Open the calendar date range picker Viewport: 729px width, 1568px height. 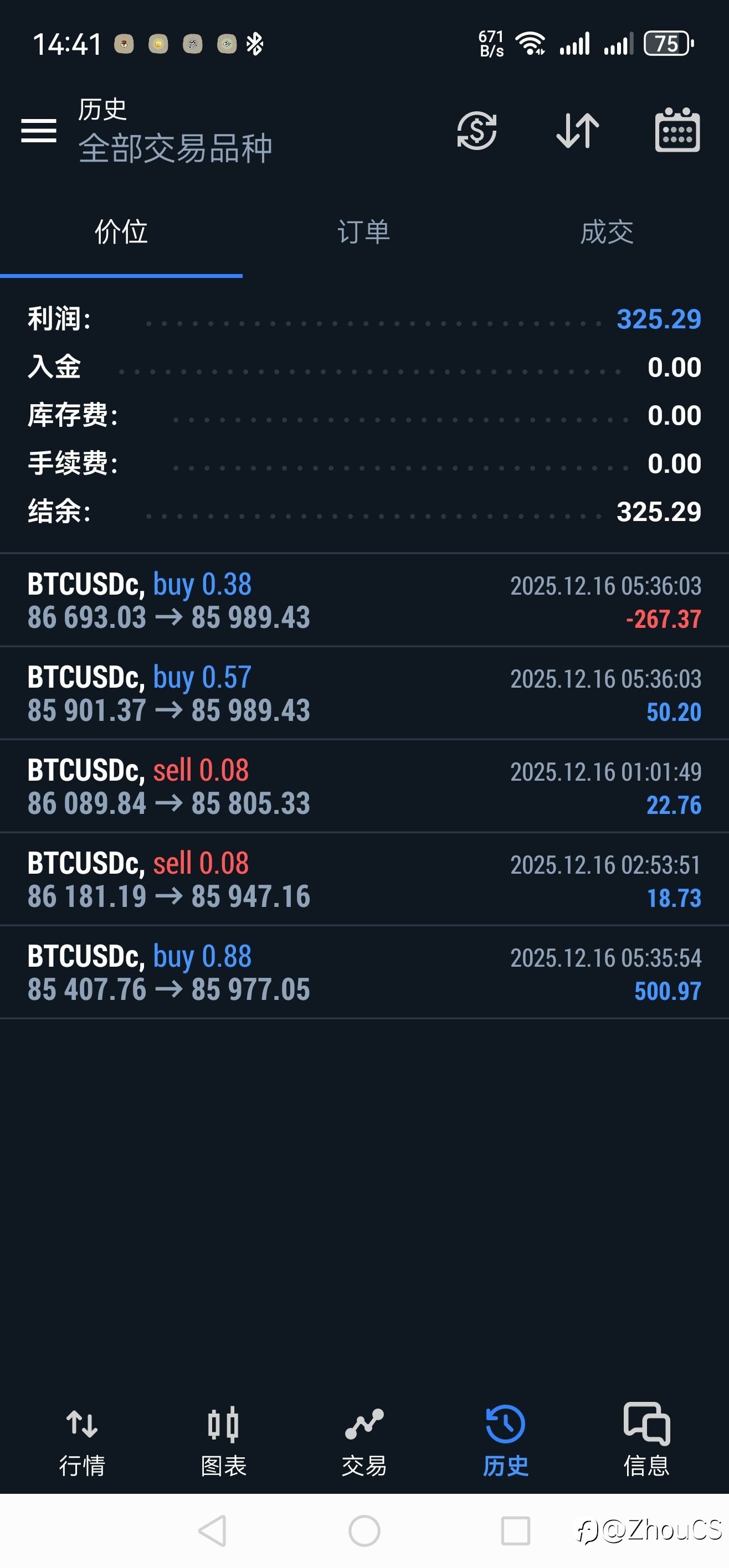point(677,130)
